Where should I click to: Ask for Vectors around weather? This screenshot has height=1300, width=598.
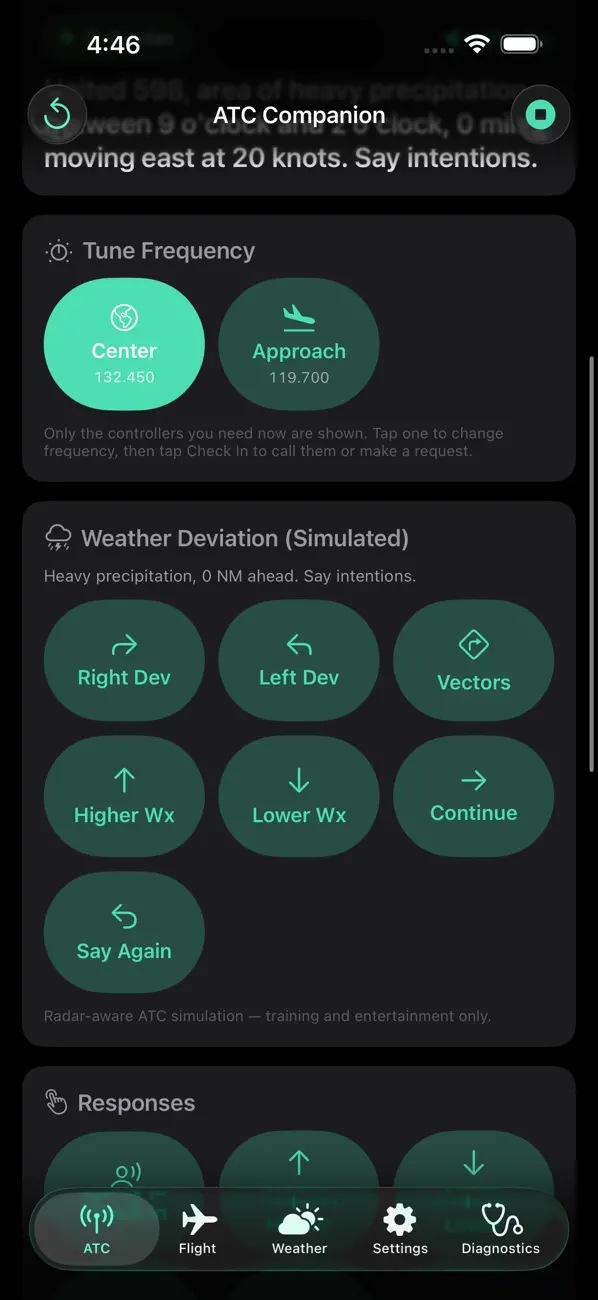pyautogui.click(x=474, y=660)
